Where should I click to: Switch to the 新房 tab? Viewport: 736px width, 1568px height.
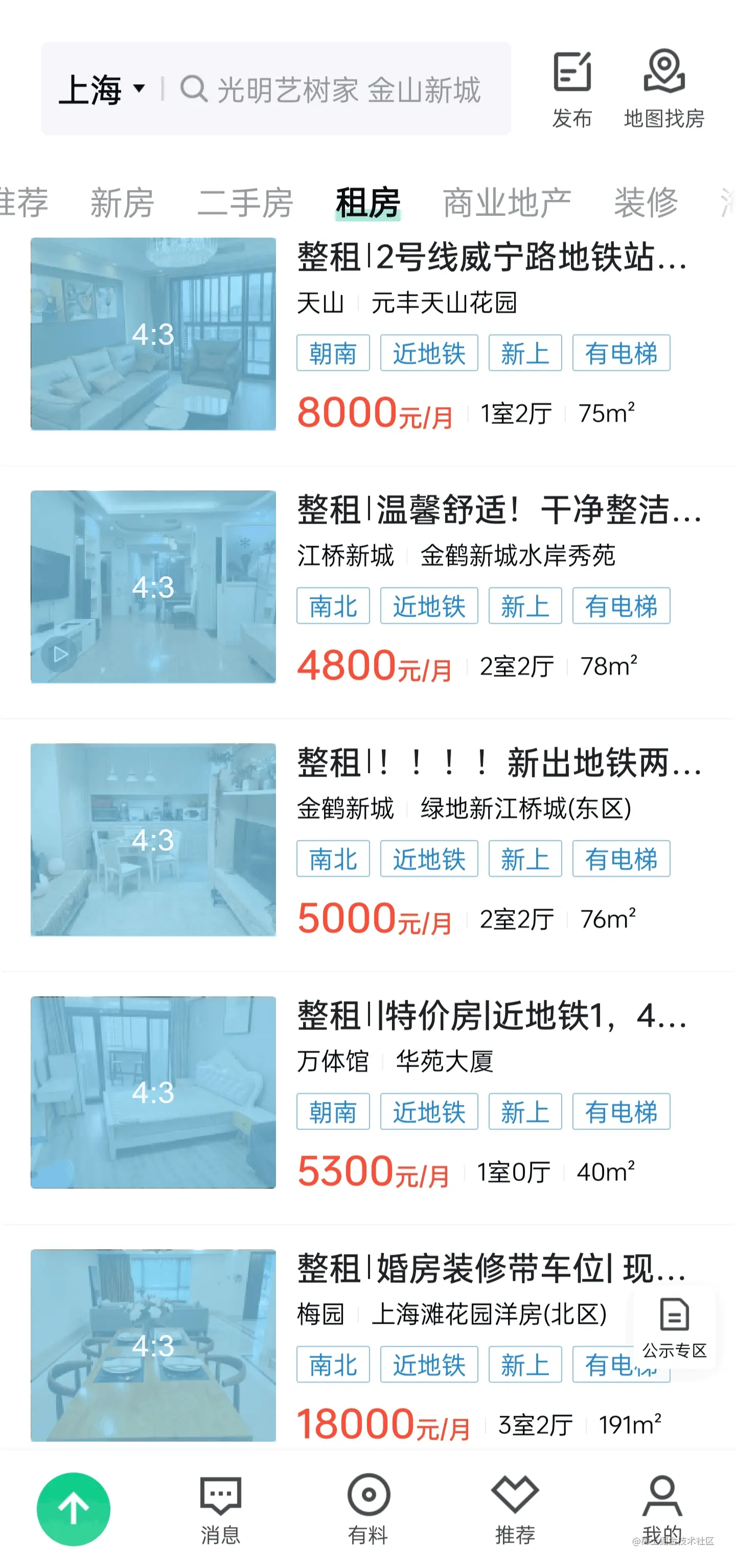(122, 202)
